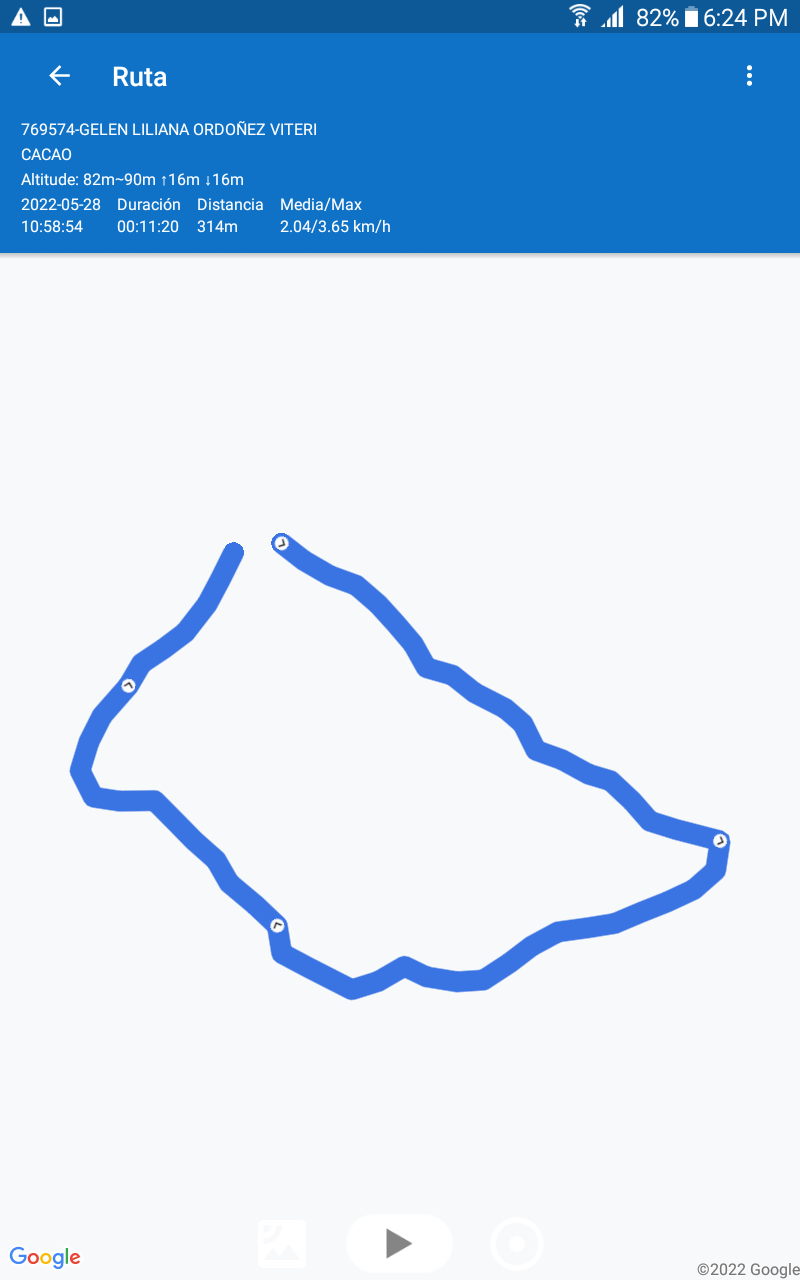Open the three-dot overflow menu

click(x=749, y=76)
